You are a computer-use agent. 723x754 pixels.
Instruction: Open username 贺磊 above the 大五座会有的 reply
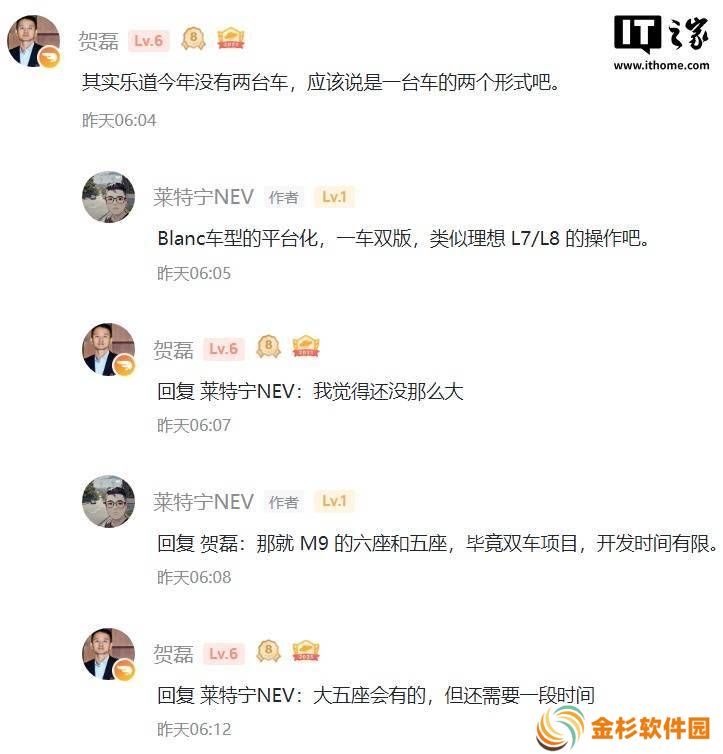pos(173,654)
